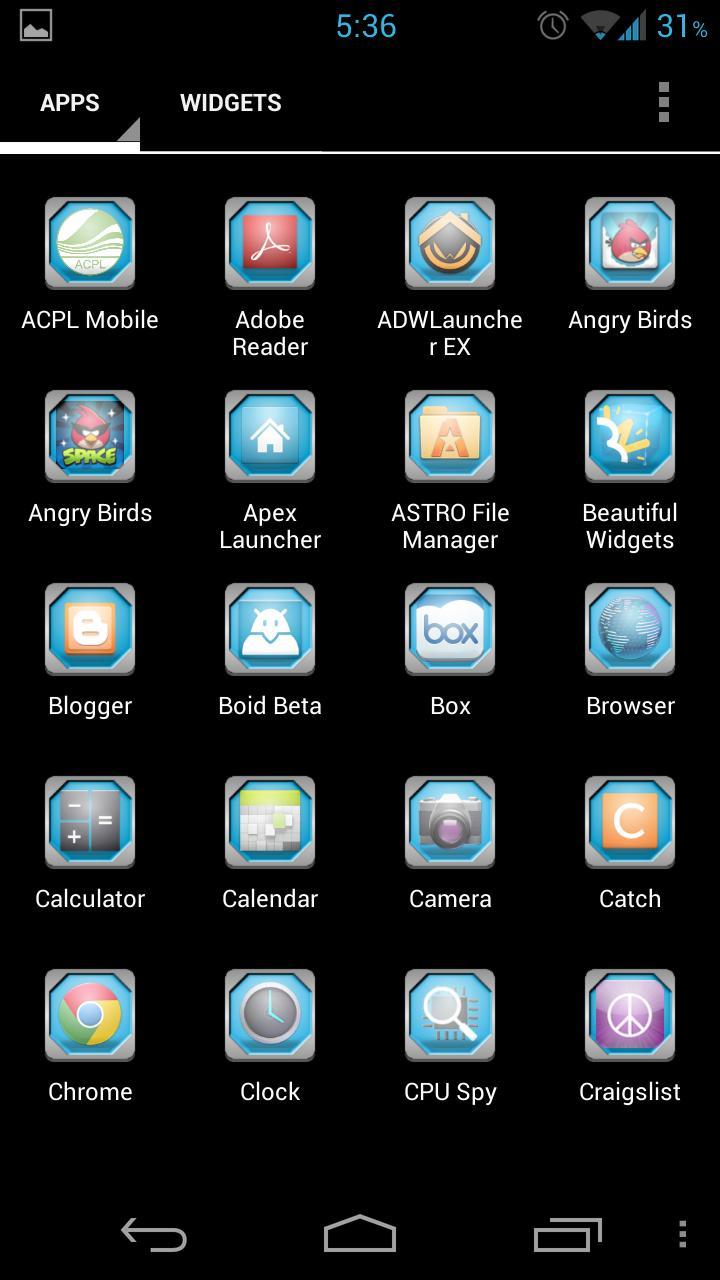Tap the system home button
This screenshot has width=720, height=1280.
click(360, 1235)
